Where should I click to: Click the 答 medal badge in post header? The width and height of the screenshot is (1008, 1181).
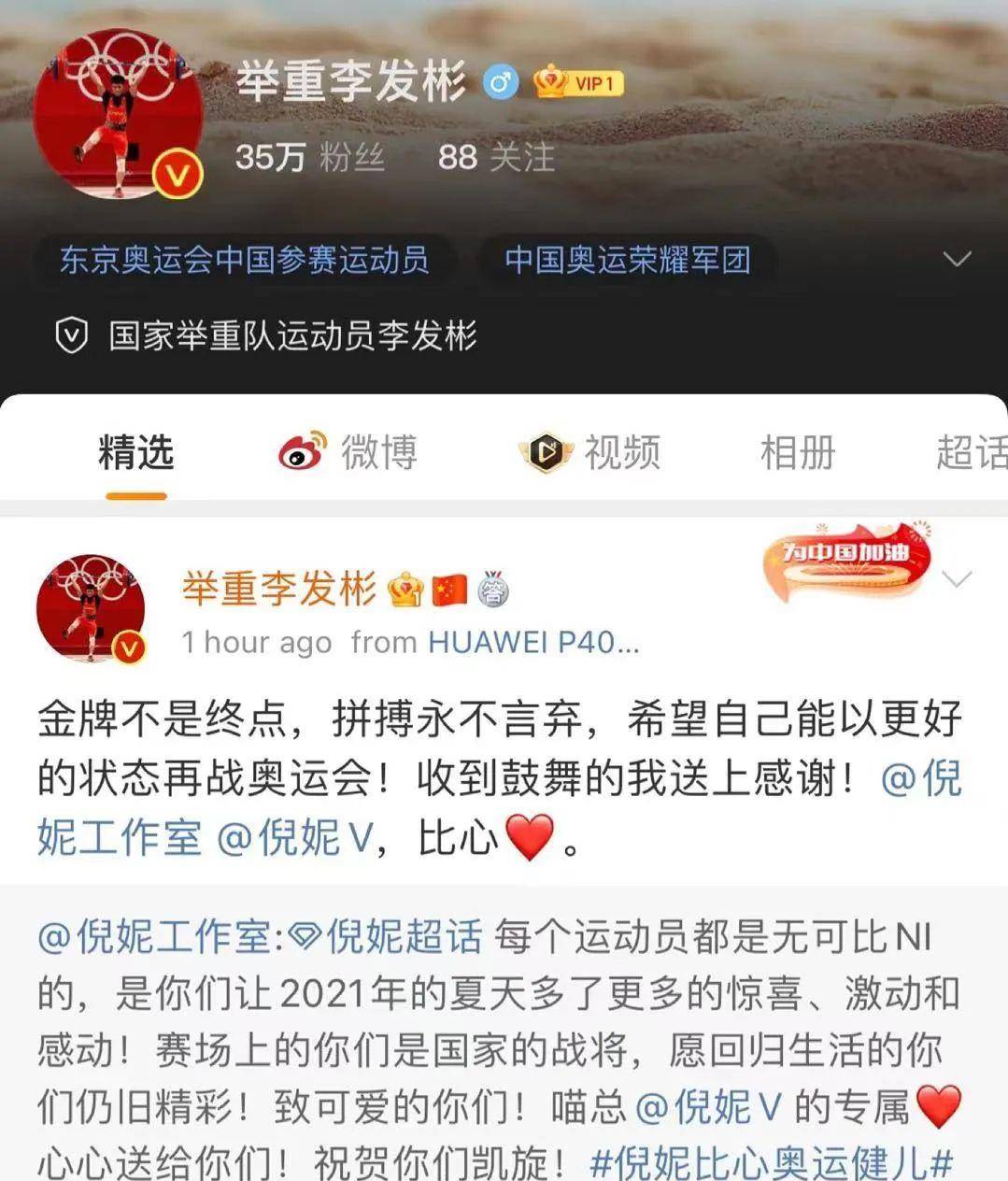tap(492, 588)
